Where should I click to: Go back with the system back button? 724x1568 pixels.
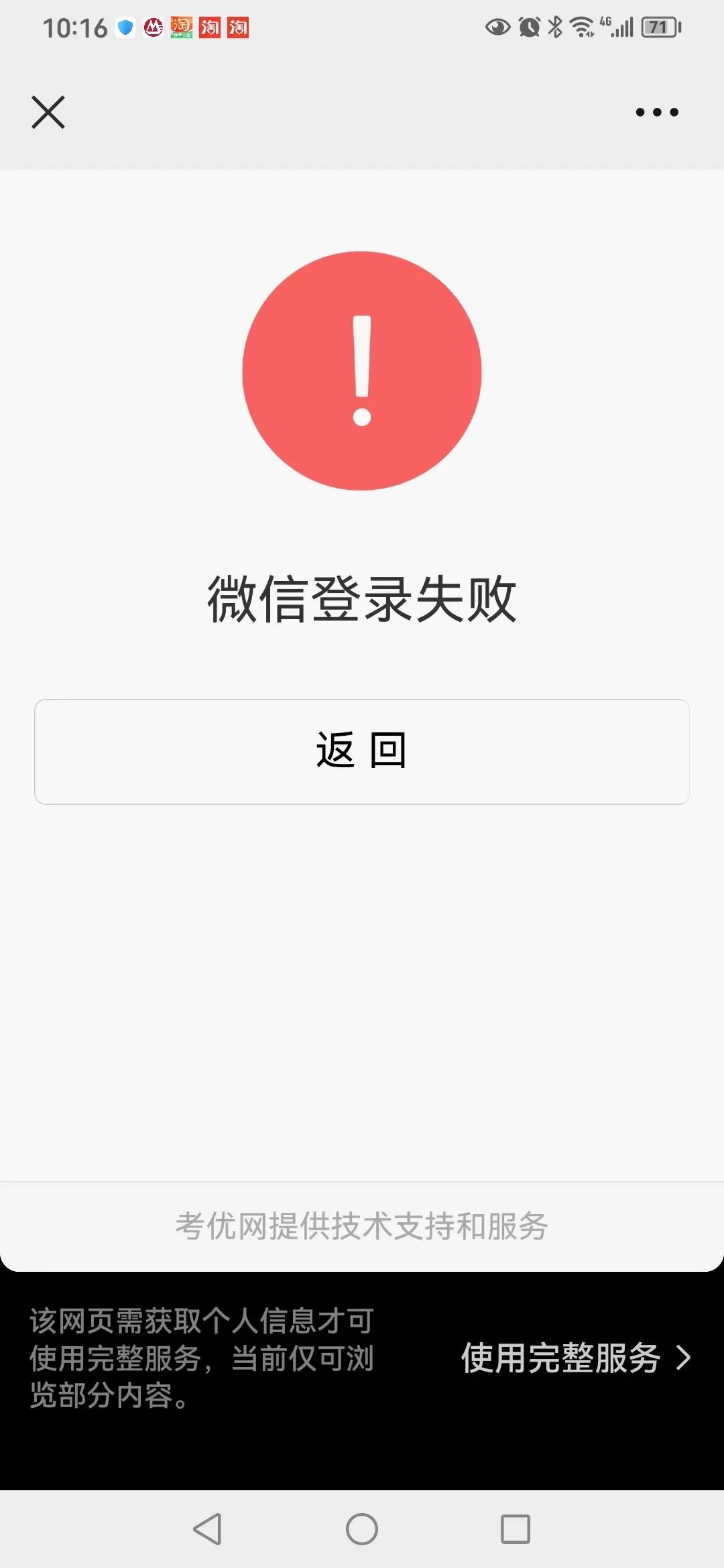tap(208, 1530)
